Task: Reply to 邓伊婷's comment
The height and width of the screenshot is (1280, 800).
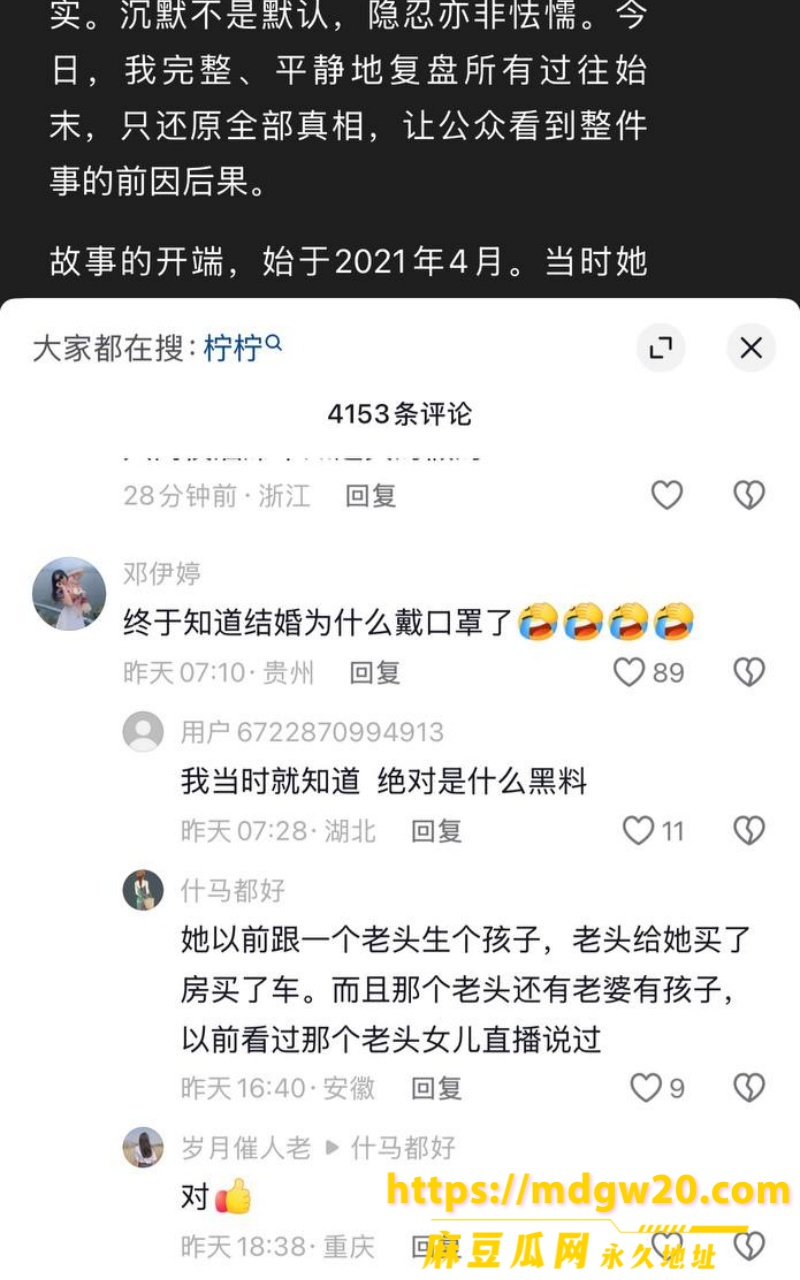Action: point(375,672)
